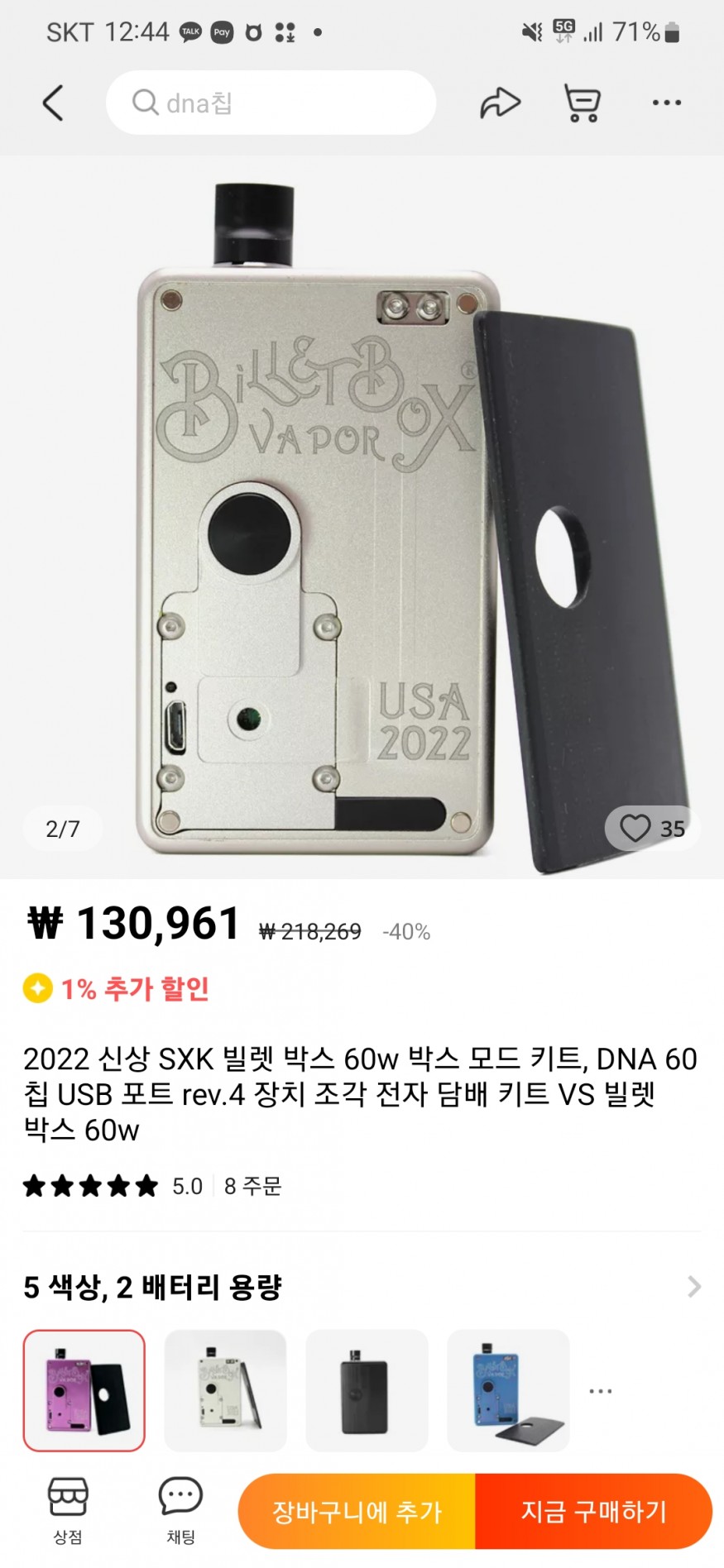Viewport: 724px width, 1568px height.
Task: Tap 장바구니에 추가 button
Action: pos(357,1512)
